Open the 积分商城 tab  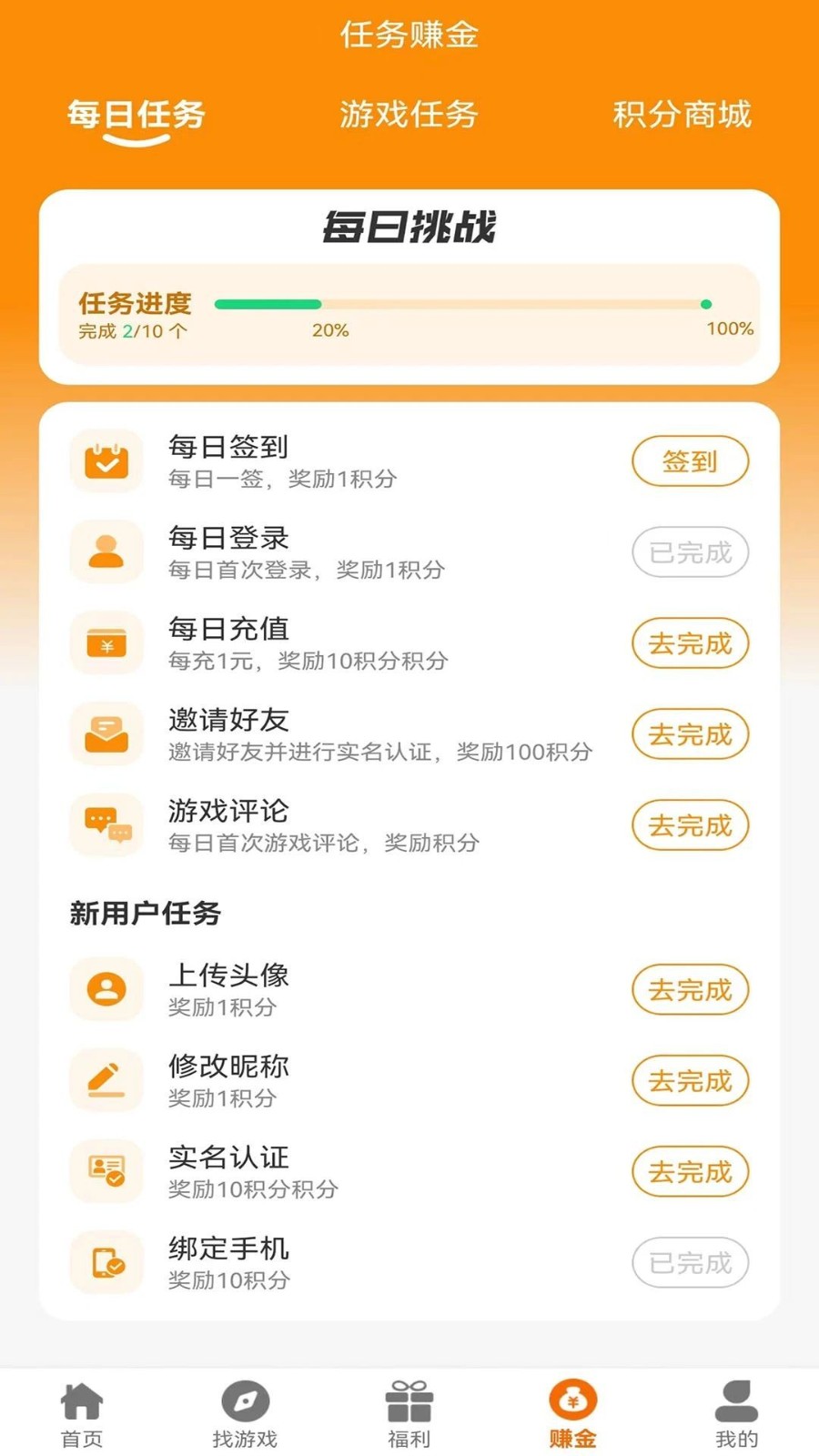point(681,116)
